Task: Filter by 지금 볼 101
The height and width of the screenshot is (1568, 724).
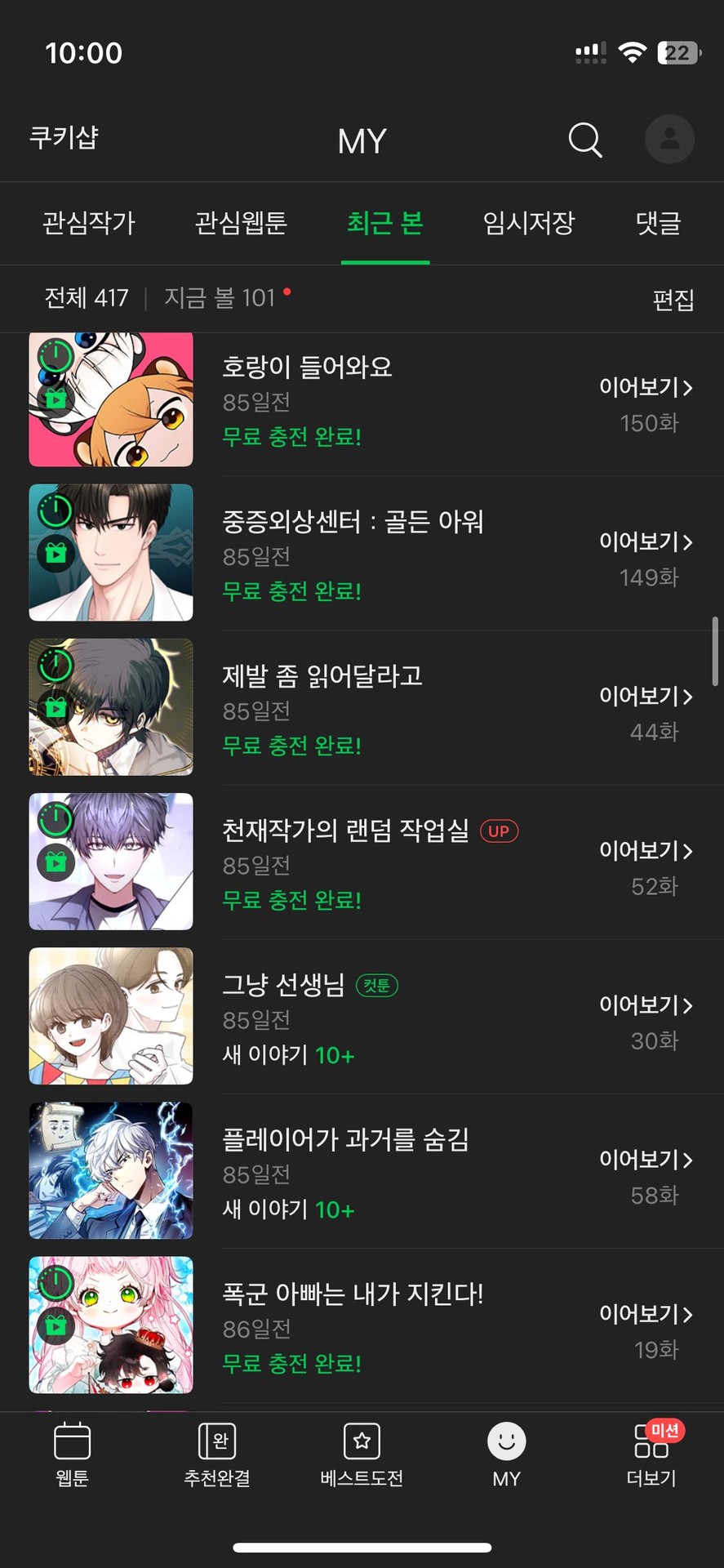Action: tap(220, 298)
